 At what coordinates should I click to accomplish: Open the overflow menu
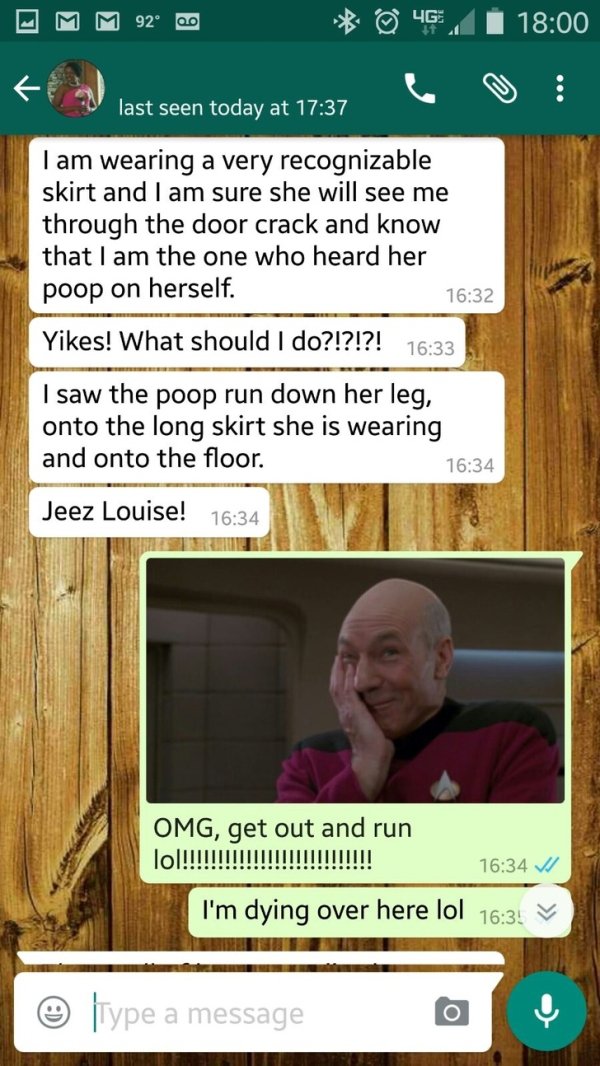(x=560, y=89)
